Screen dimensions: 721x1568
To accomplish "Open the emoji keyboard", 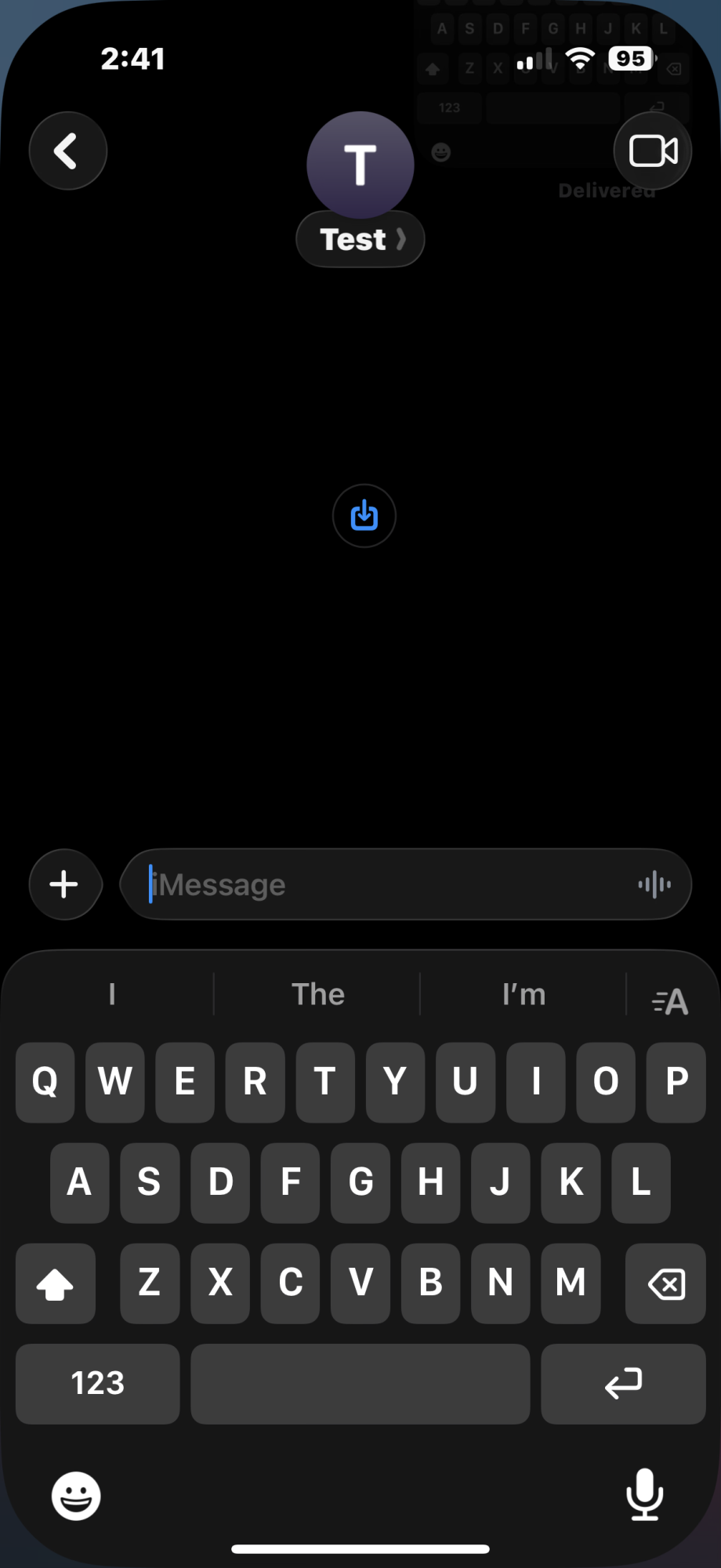I will (75, 1496).
